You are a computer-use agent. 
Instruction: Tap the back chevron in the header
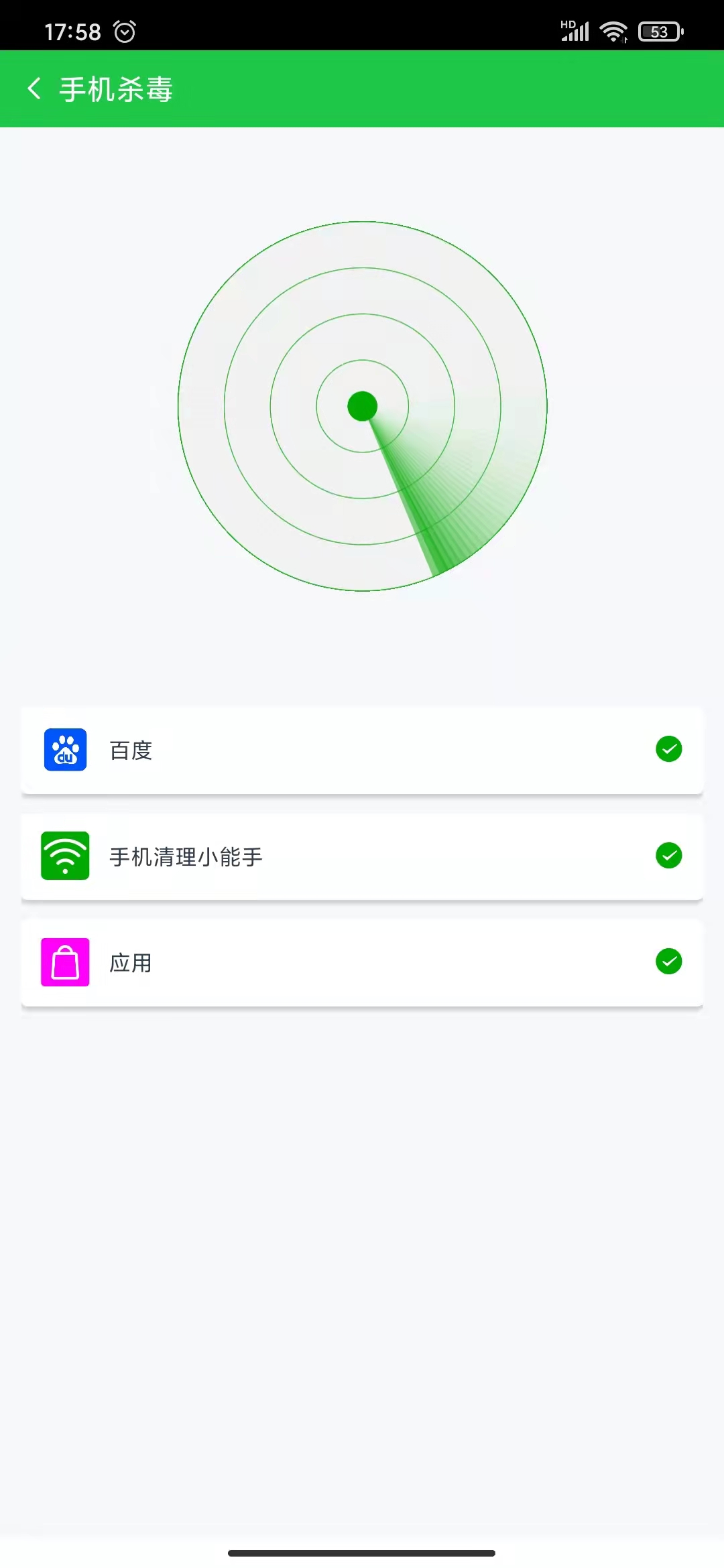[34, 88]
